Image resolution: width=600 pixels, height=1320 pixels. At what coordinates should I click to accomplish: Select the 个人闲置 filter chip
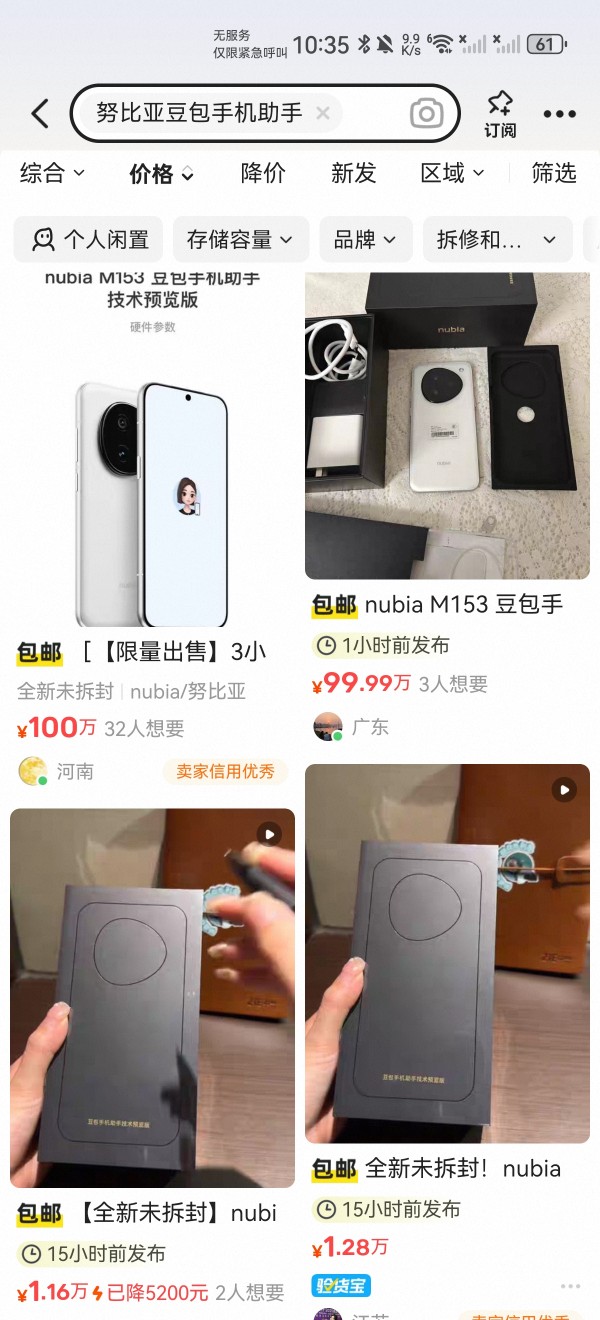[x=91, y=239]
